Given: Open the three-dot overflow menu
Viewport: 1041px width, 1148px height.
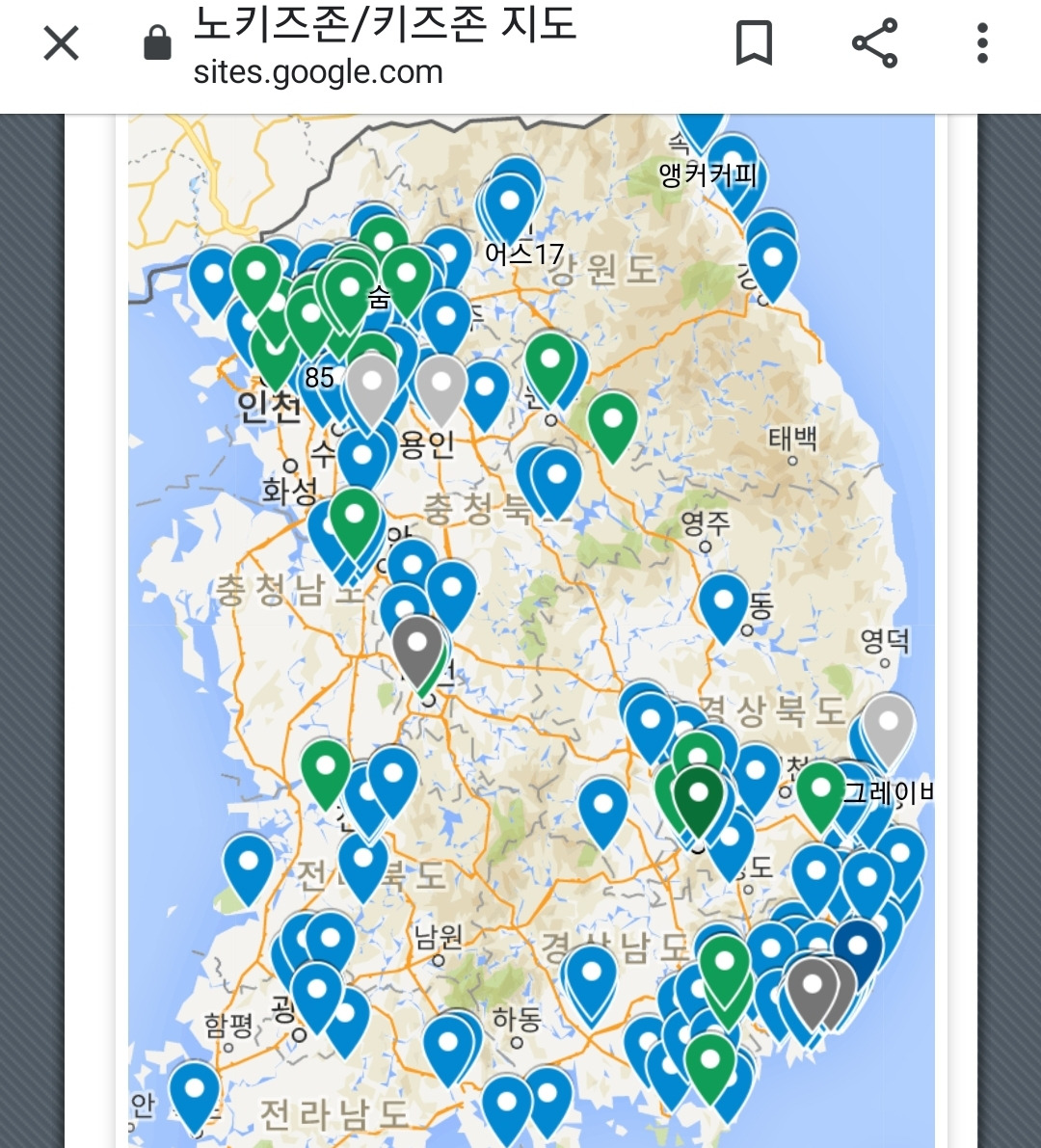Looking at the screenshot, I should click(982, 43).
